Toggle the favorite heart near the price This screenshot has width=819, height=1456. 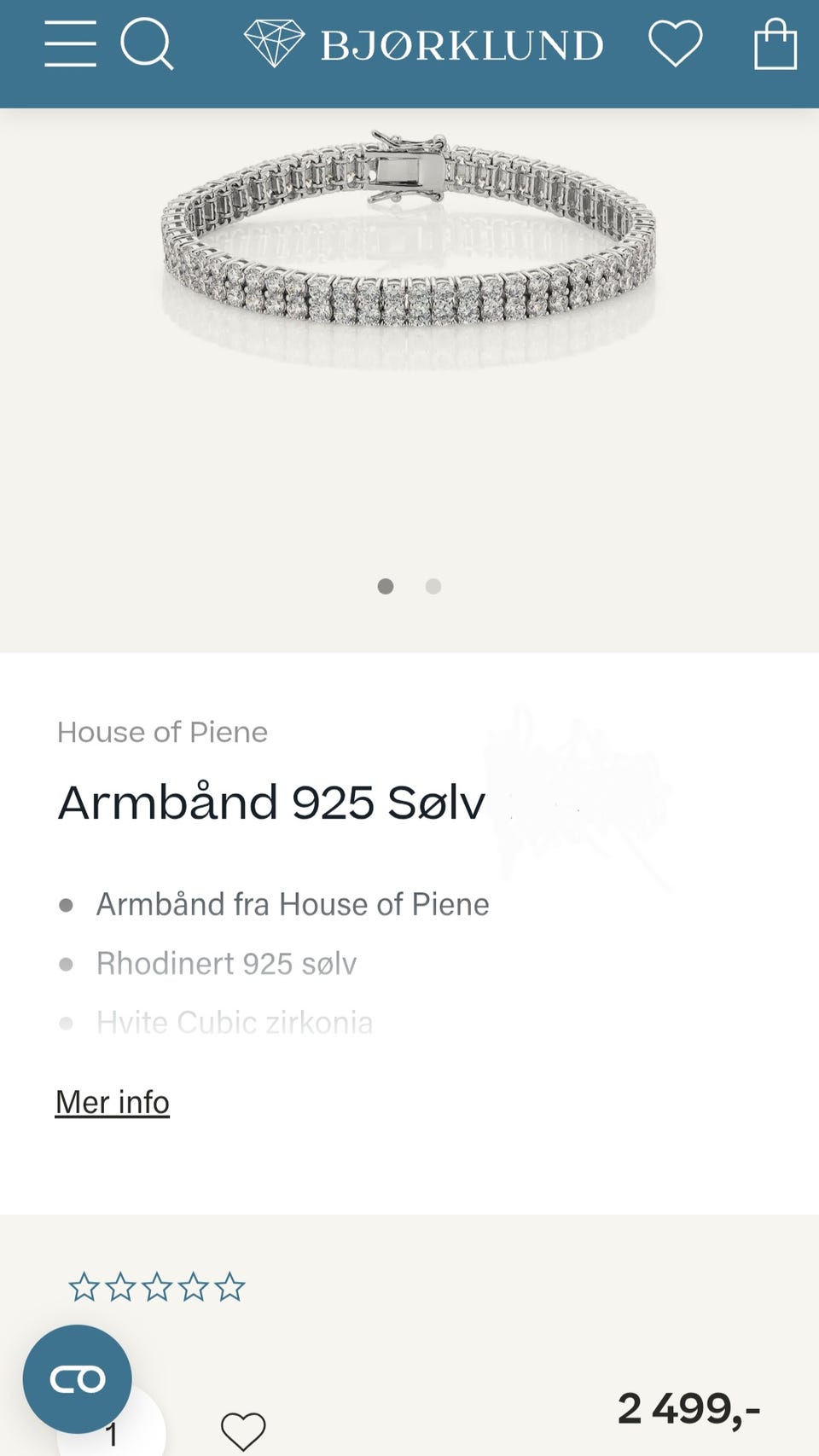243,1429
